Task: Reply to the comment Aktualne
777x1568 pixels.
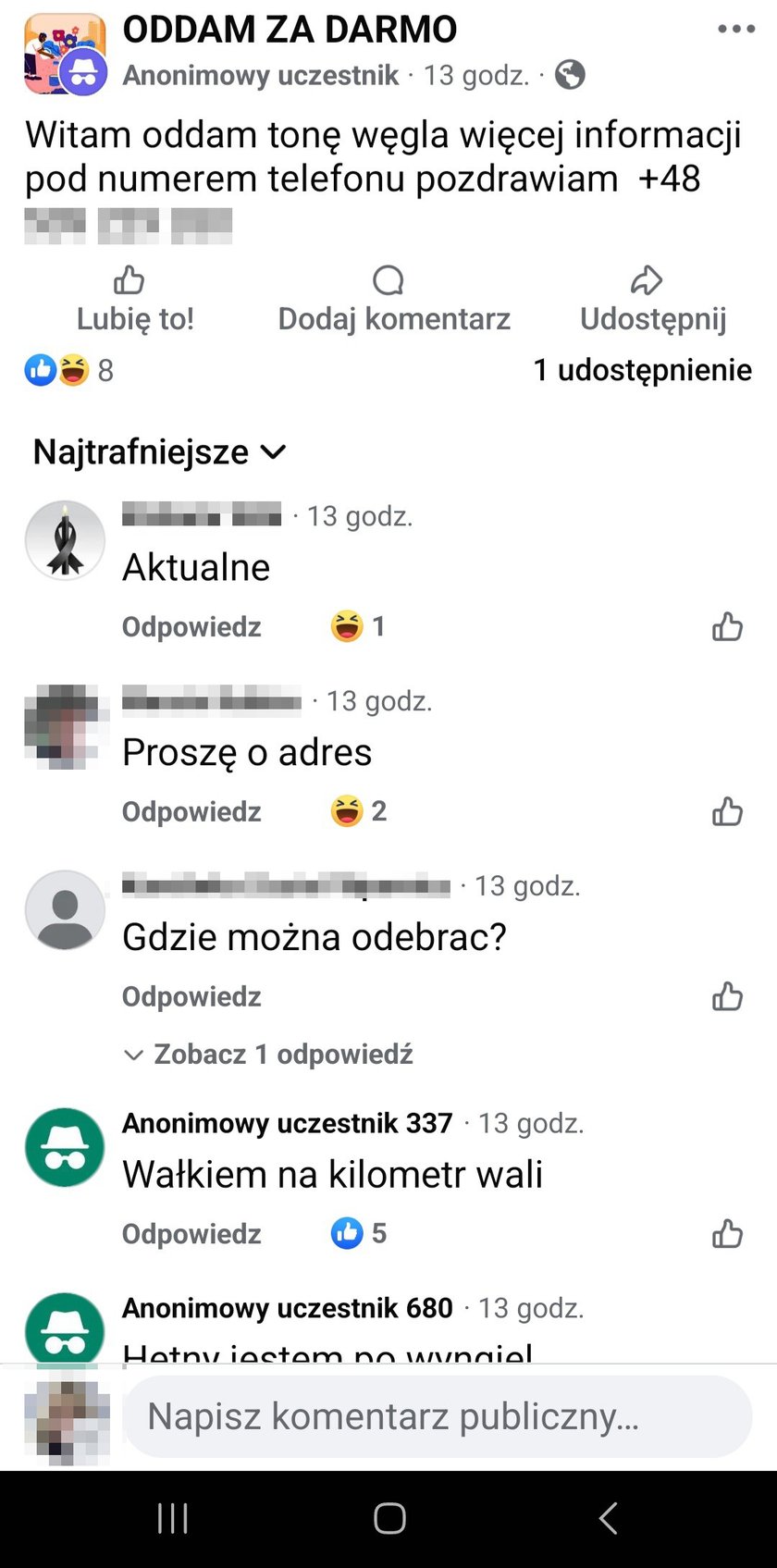Action: pyautogui.click(x=191, y=627)
